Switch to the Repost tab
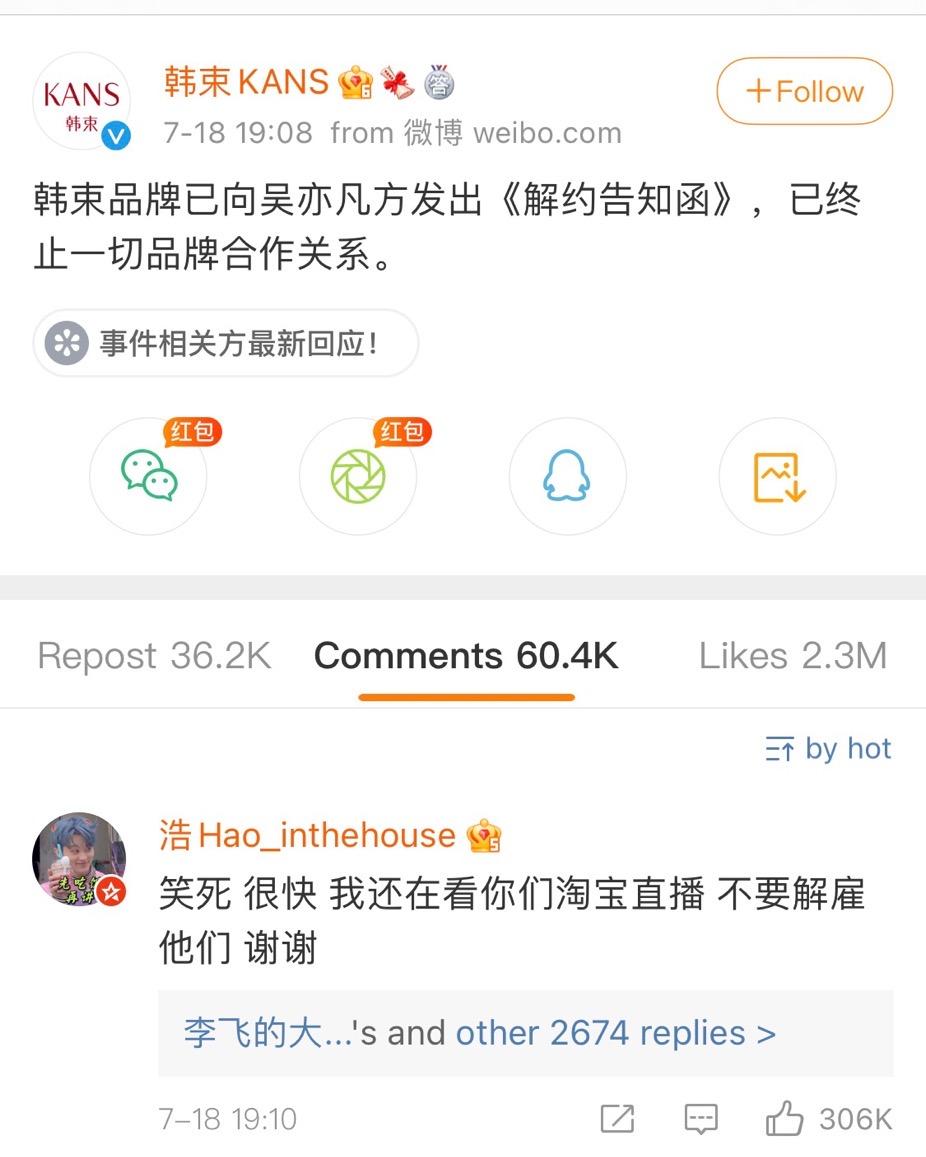The height and width of the screenshot is (1157, 926). point(154,656)
